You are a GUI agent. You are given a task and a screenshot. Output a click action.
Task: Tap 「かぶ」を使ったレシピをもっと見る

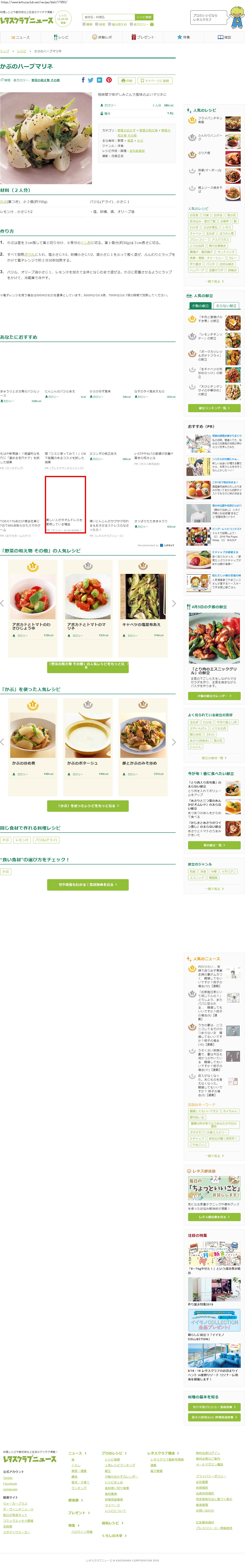88,805
